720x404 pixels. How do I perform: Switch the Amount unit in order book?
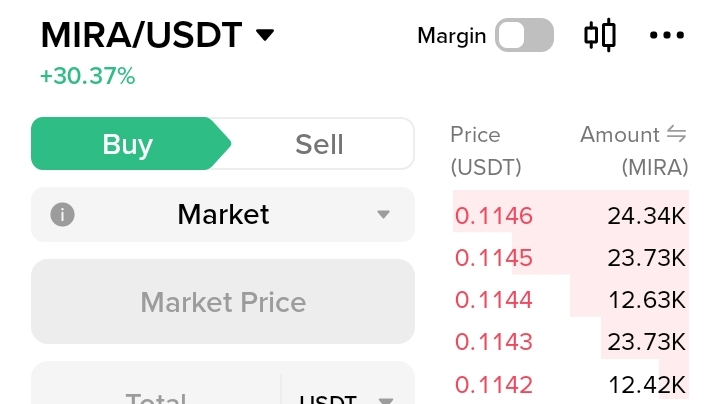tap(676, 135)
